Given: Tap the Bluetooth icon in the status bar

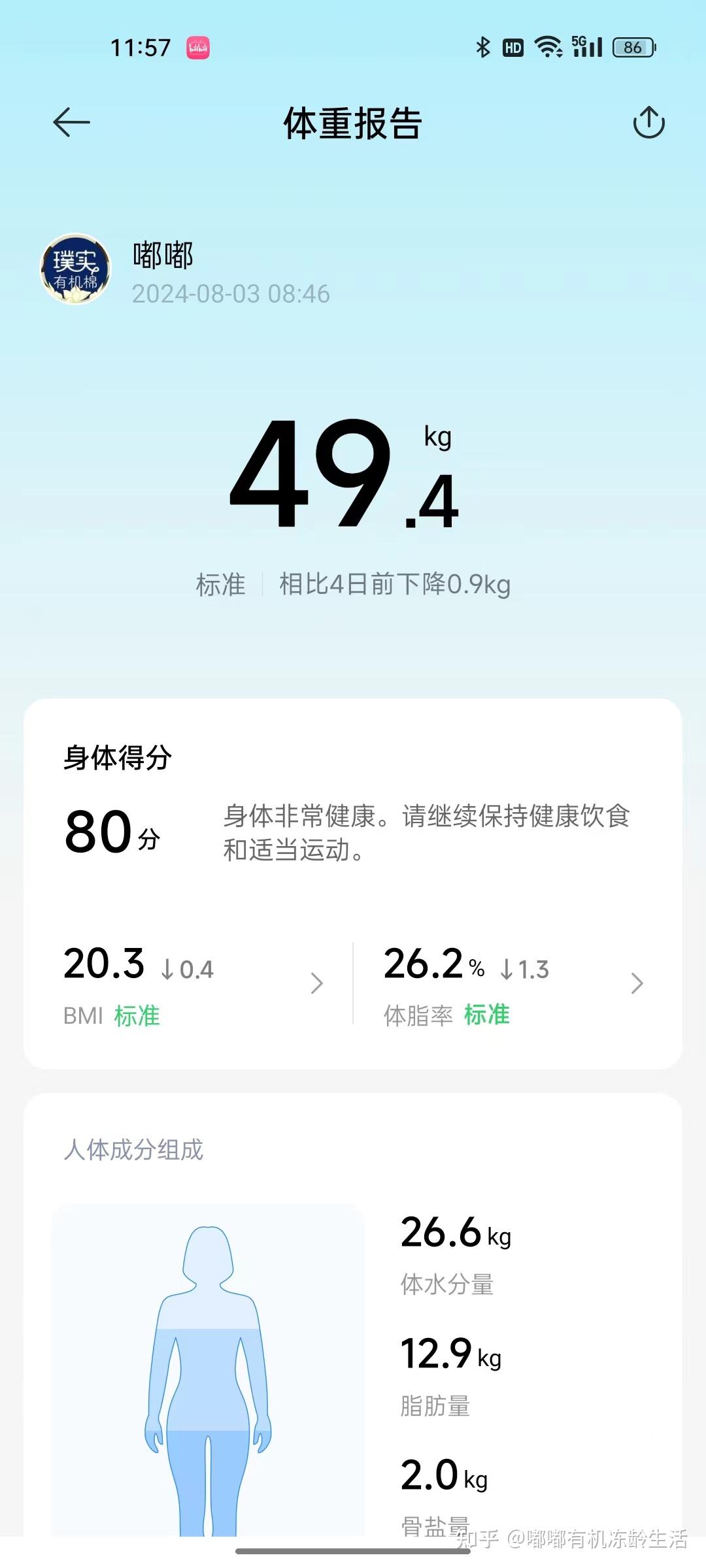Looking at the screenshot, I should (483, 46).
